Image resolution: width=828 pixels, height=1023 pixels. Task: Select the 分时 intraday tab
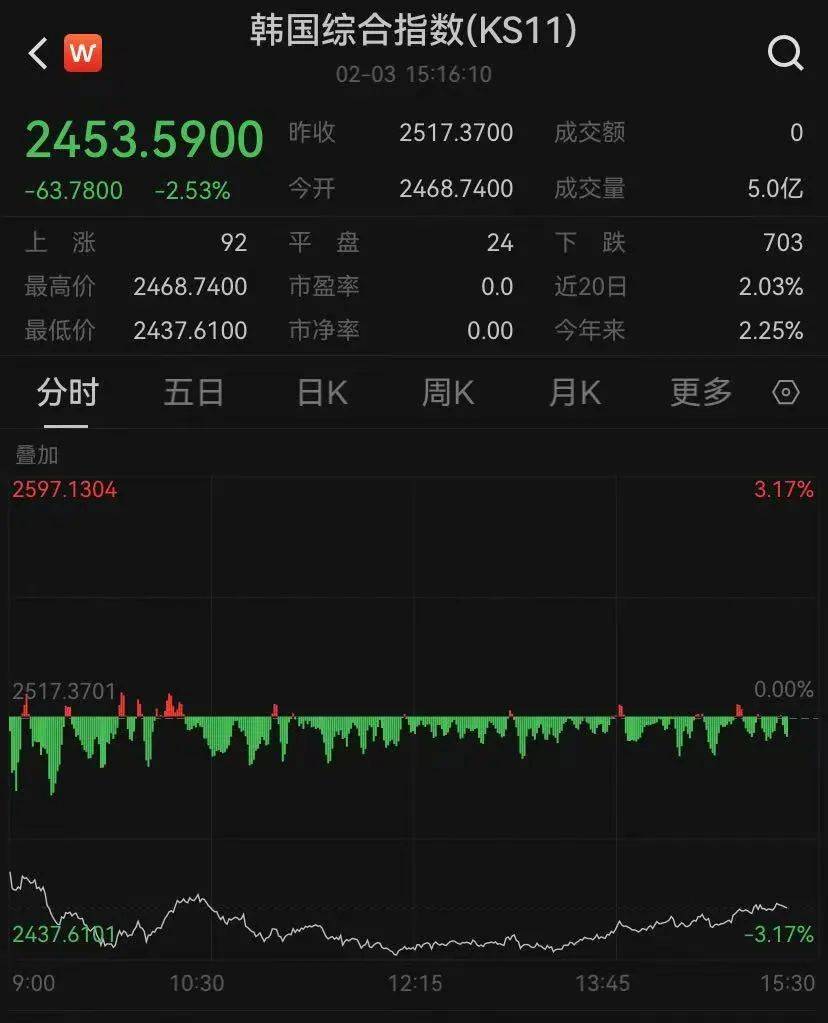67,393
